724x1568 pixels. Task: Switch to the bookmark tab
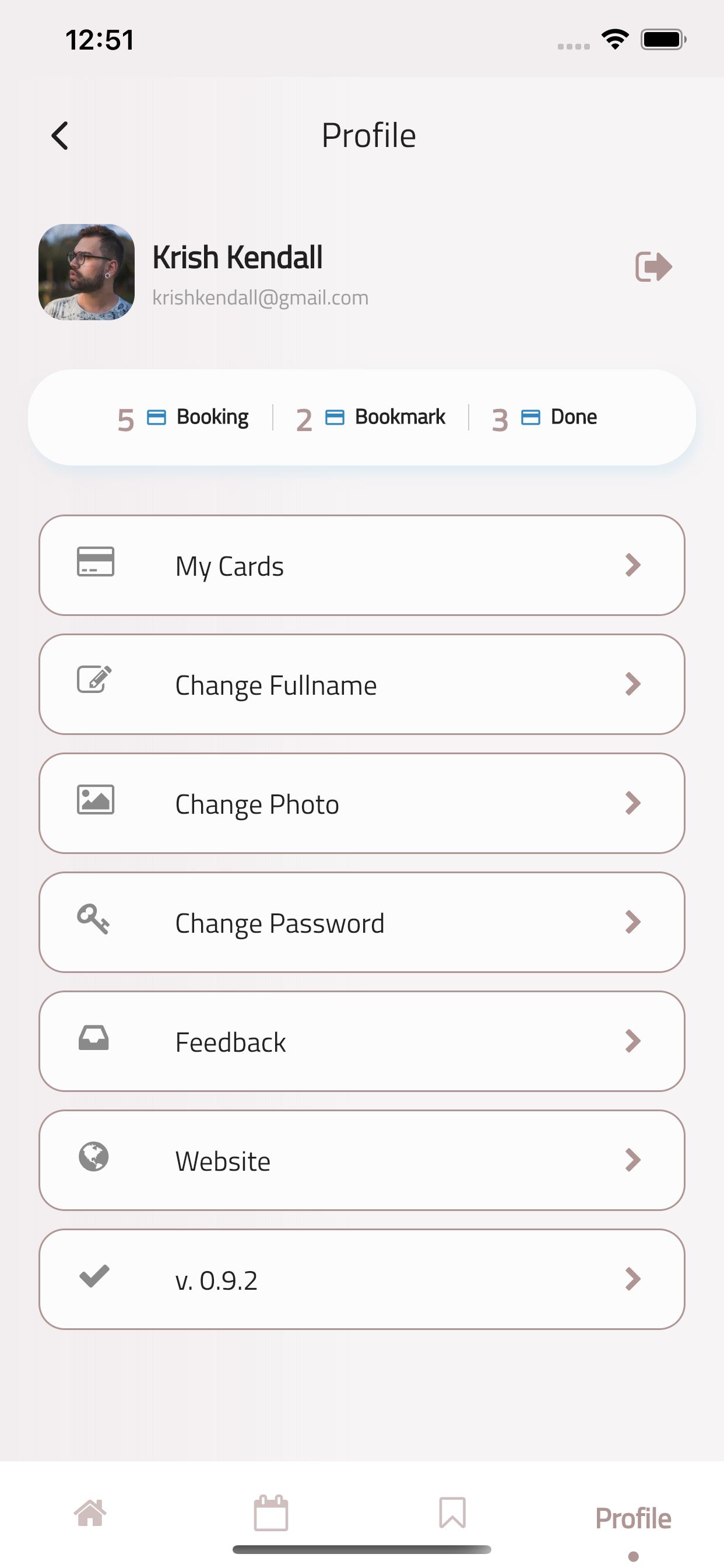[x=452, y=1513]
